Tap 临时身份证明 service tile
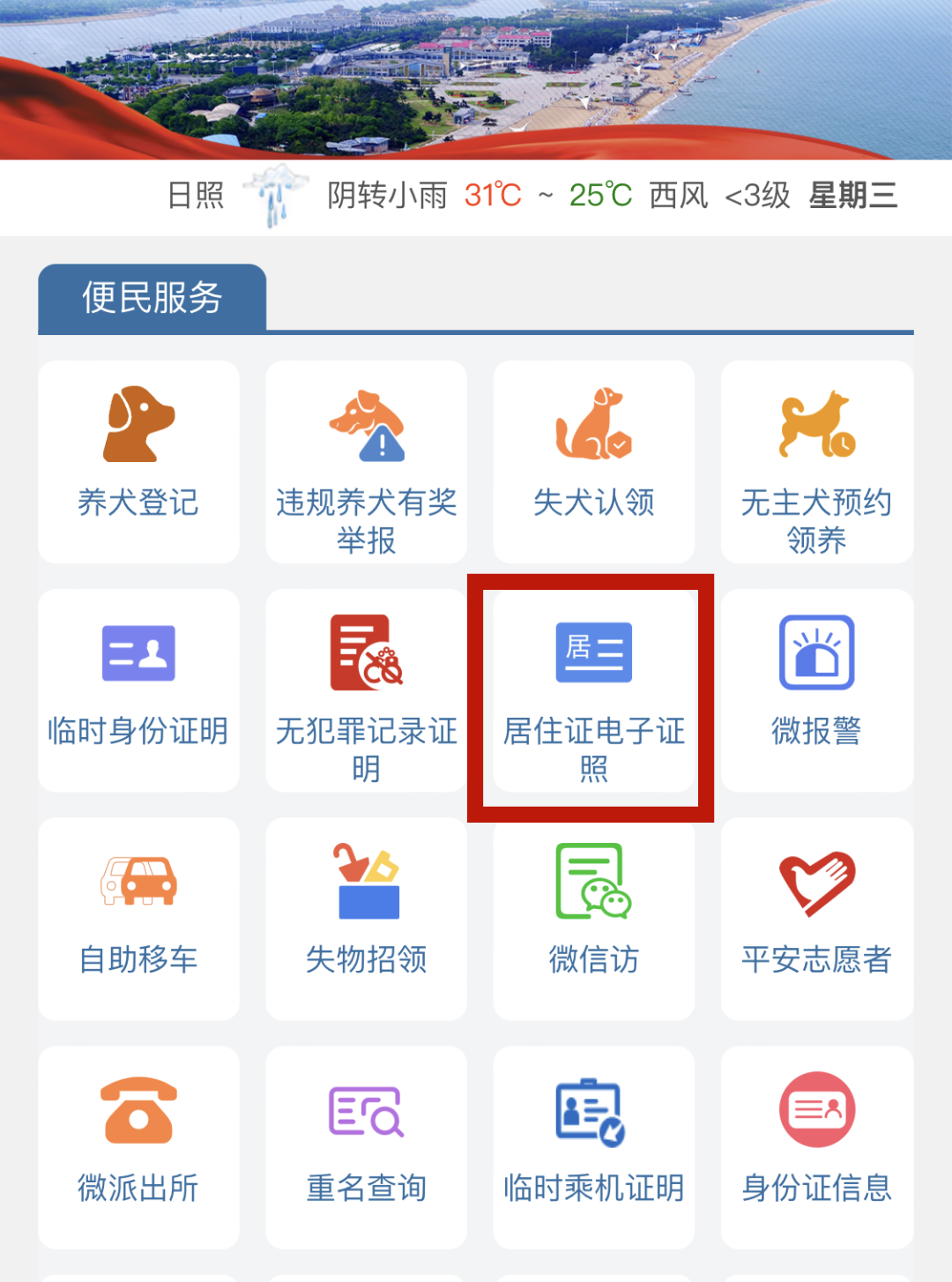952x1282 pixels. [x=138, y=689]
